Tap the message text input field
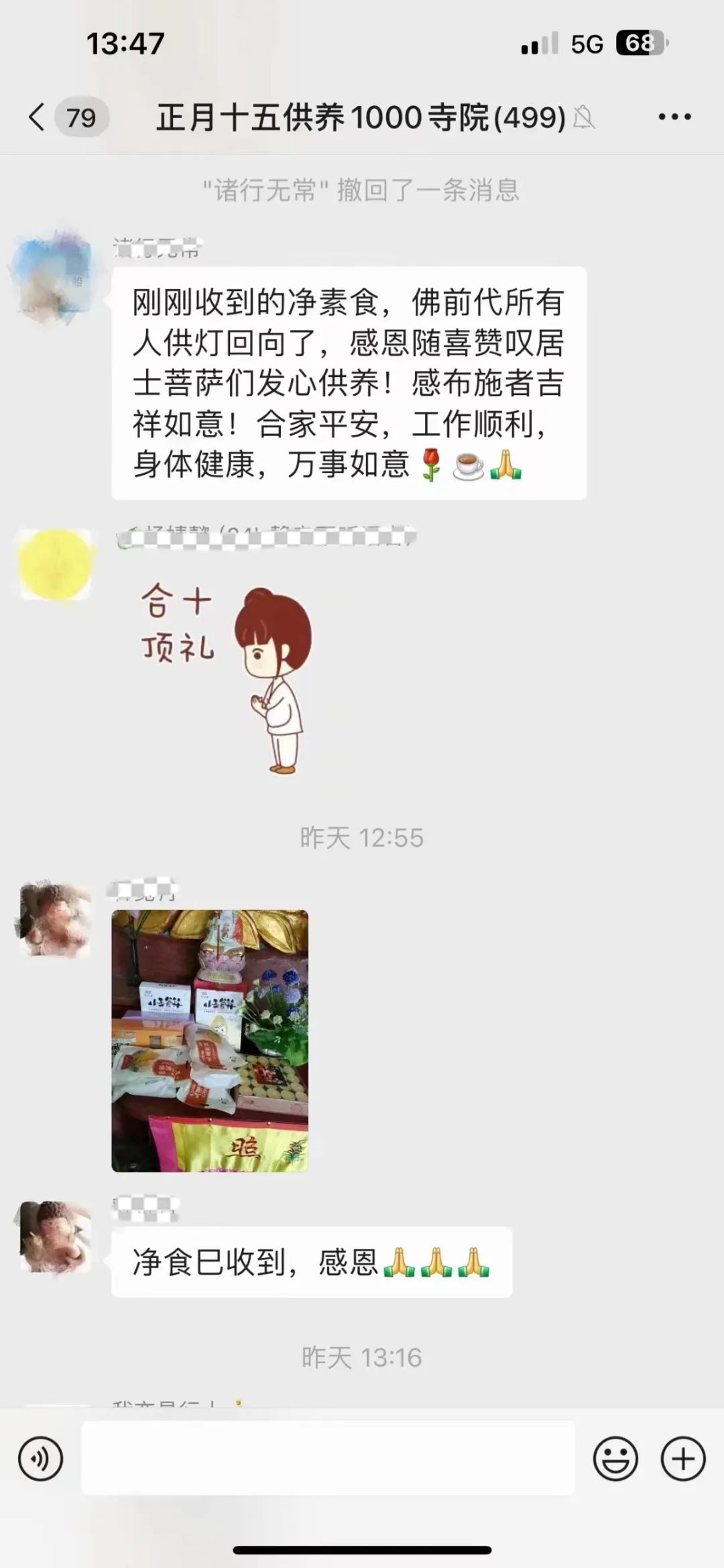The height and width of the screenshot is (1568, 724). click(328, 1458)
